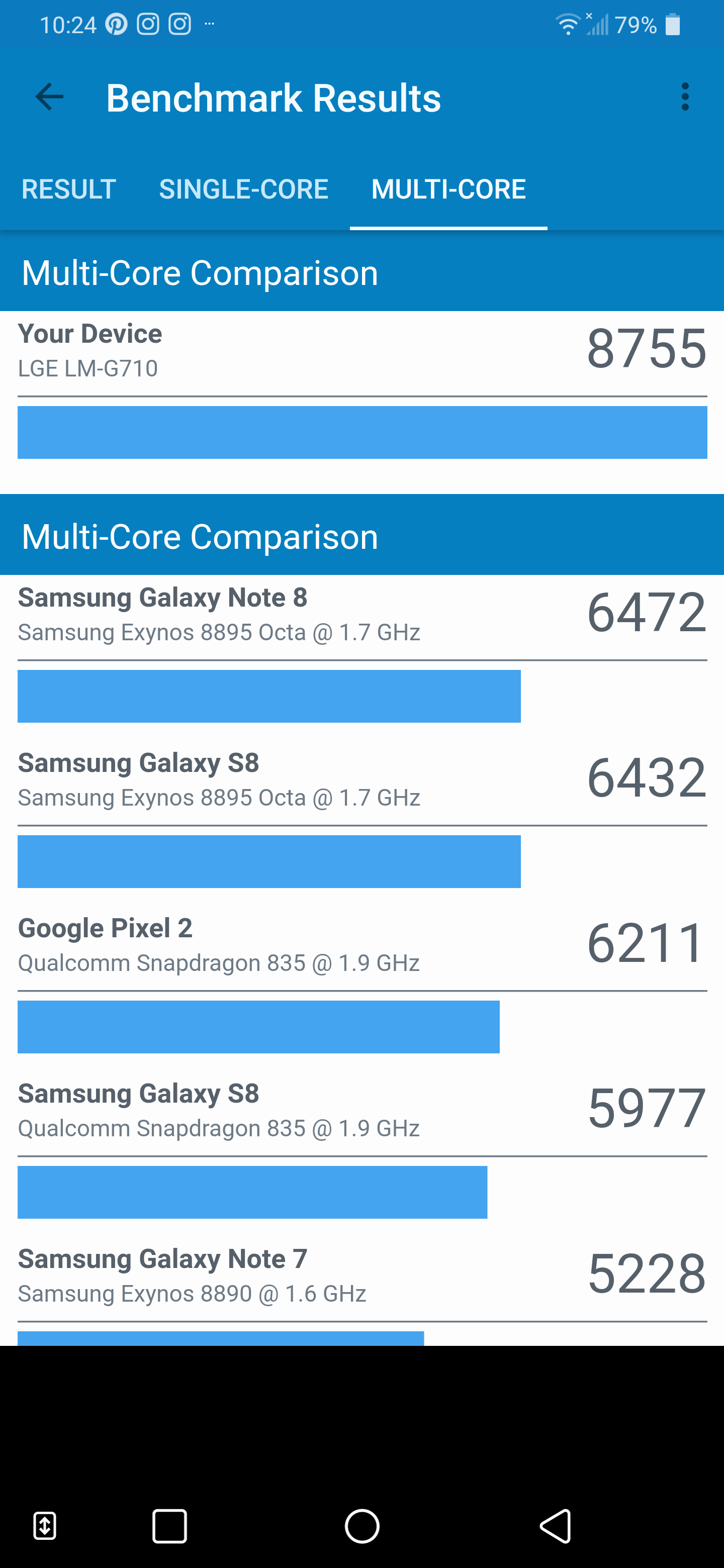Tap the system back triangle button
This screenshot has width=724, height=1568.
[556, 1526]
